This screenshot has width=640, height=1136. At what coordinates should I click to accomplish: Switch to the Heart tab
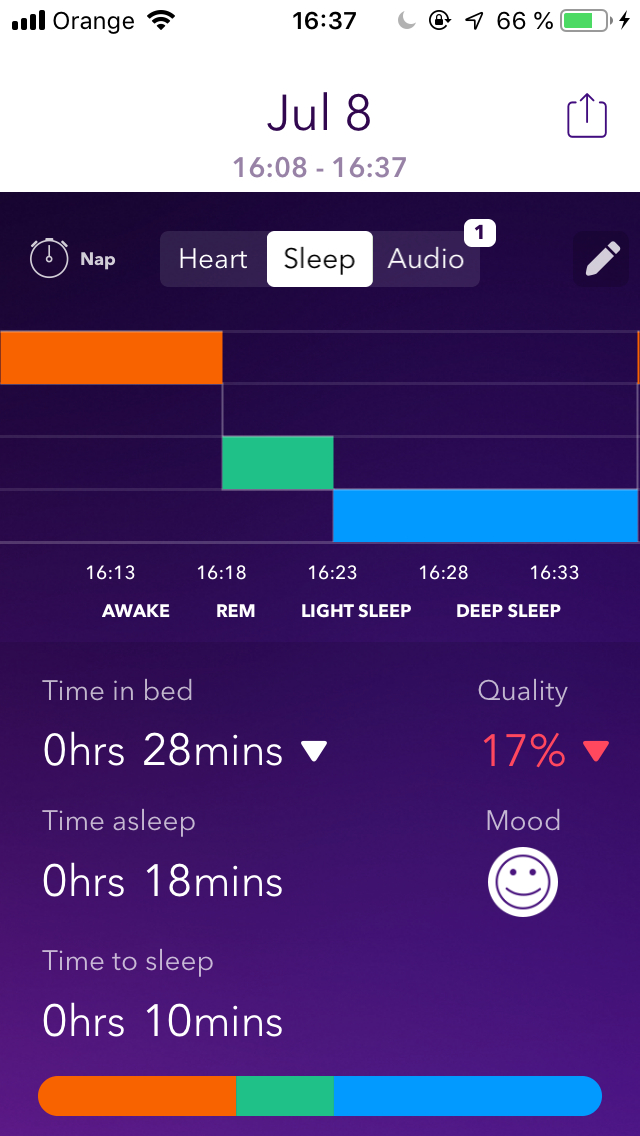(213, 259)
